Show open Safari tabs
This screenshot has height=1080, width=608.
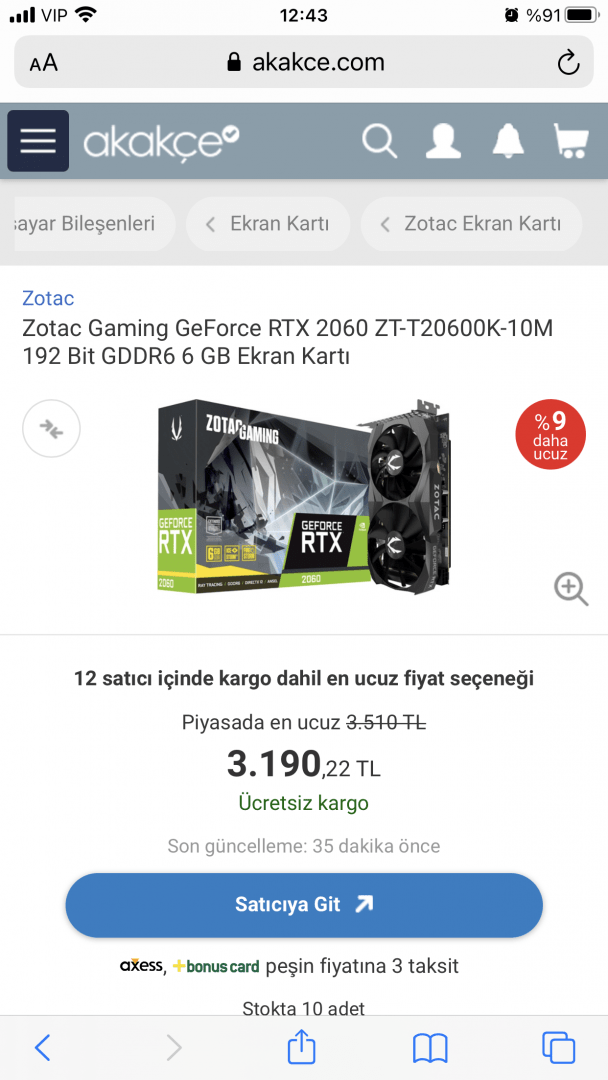(558, 1047)
